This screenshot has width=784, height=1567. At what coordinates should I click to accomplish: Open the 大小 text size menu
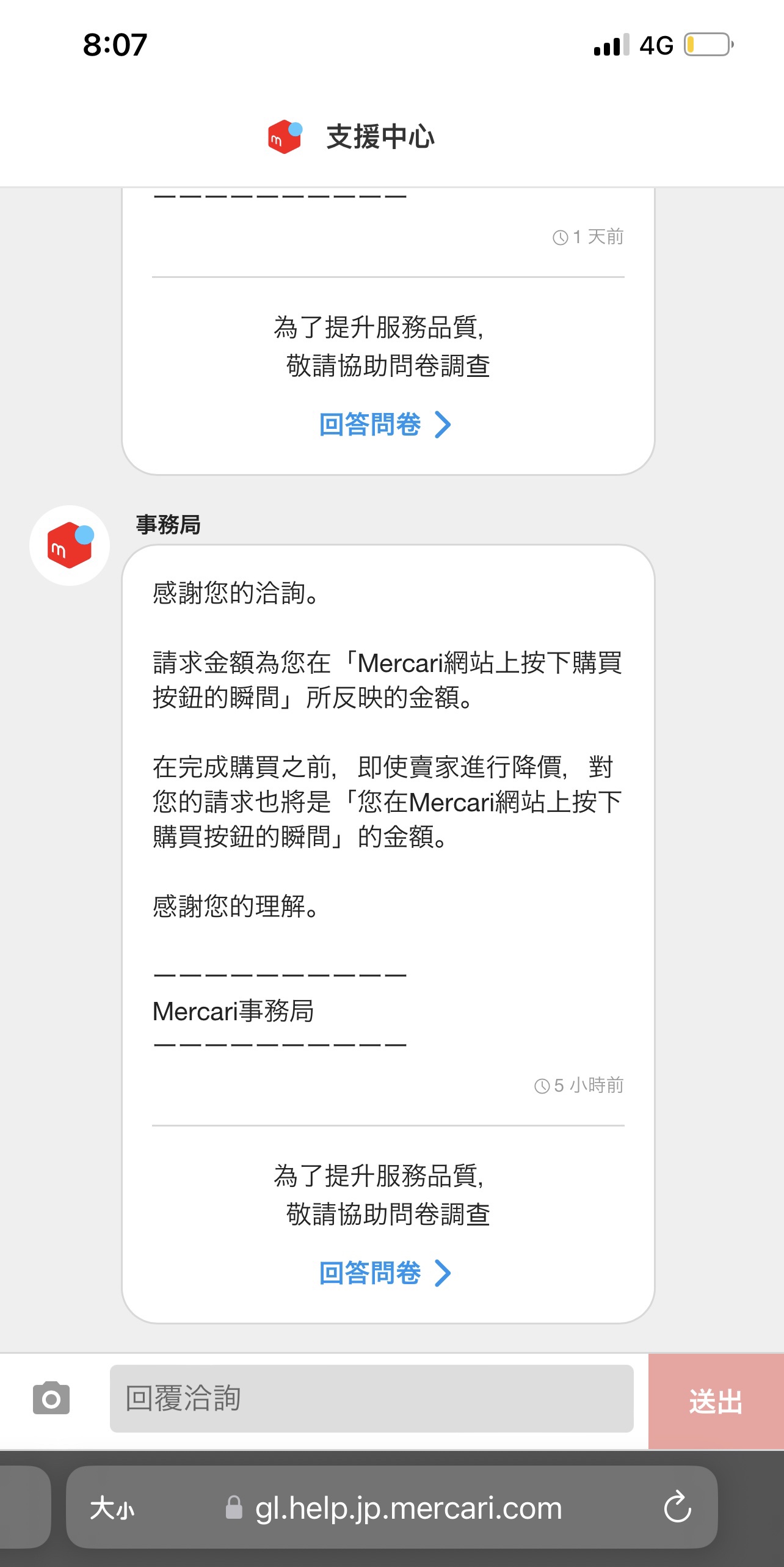click(112, 1508)
